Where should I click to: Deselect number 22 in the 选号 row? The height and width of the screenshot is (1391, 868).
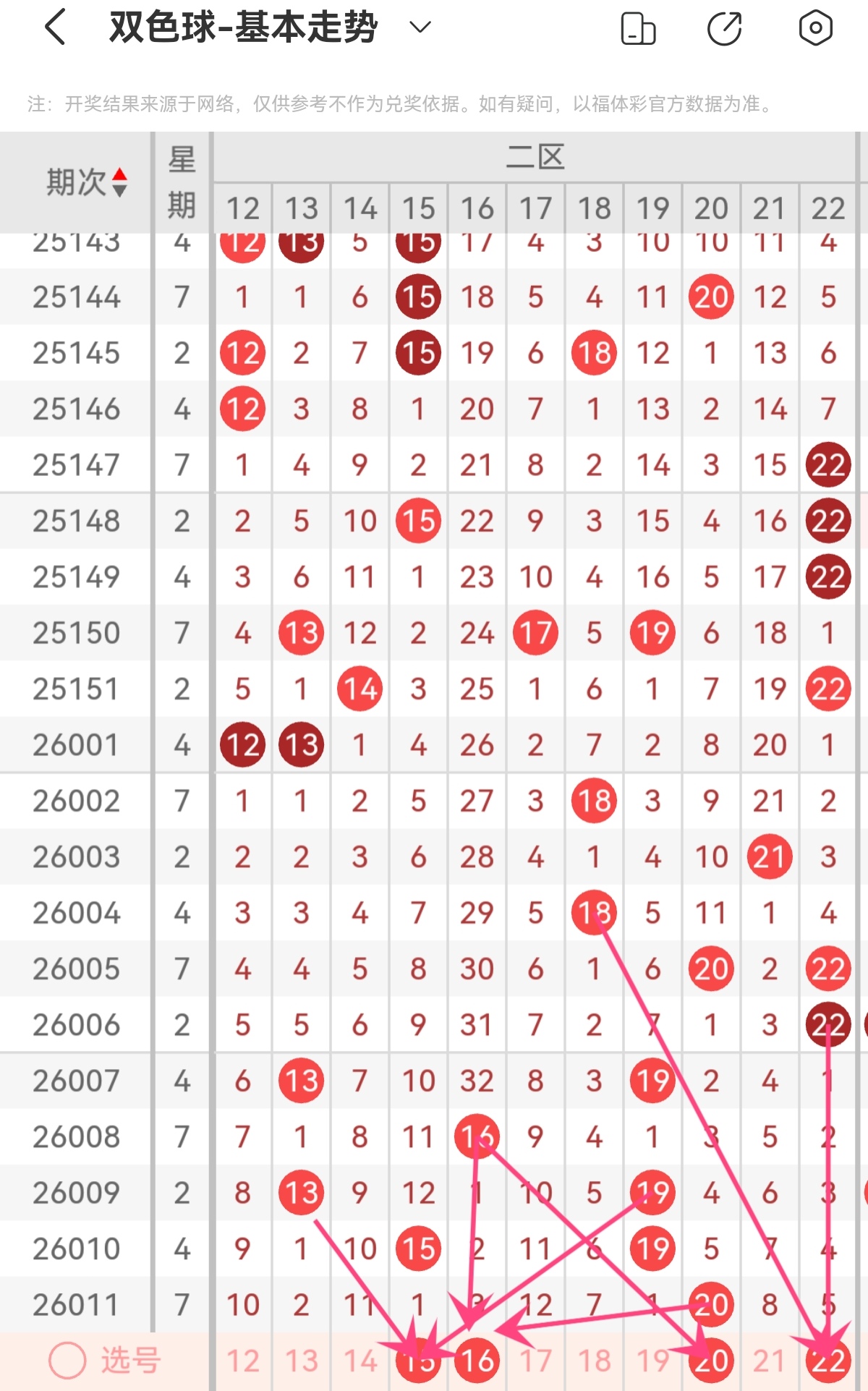click(x=828, y=1361)
